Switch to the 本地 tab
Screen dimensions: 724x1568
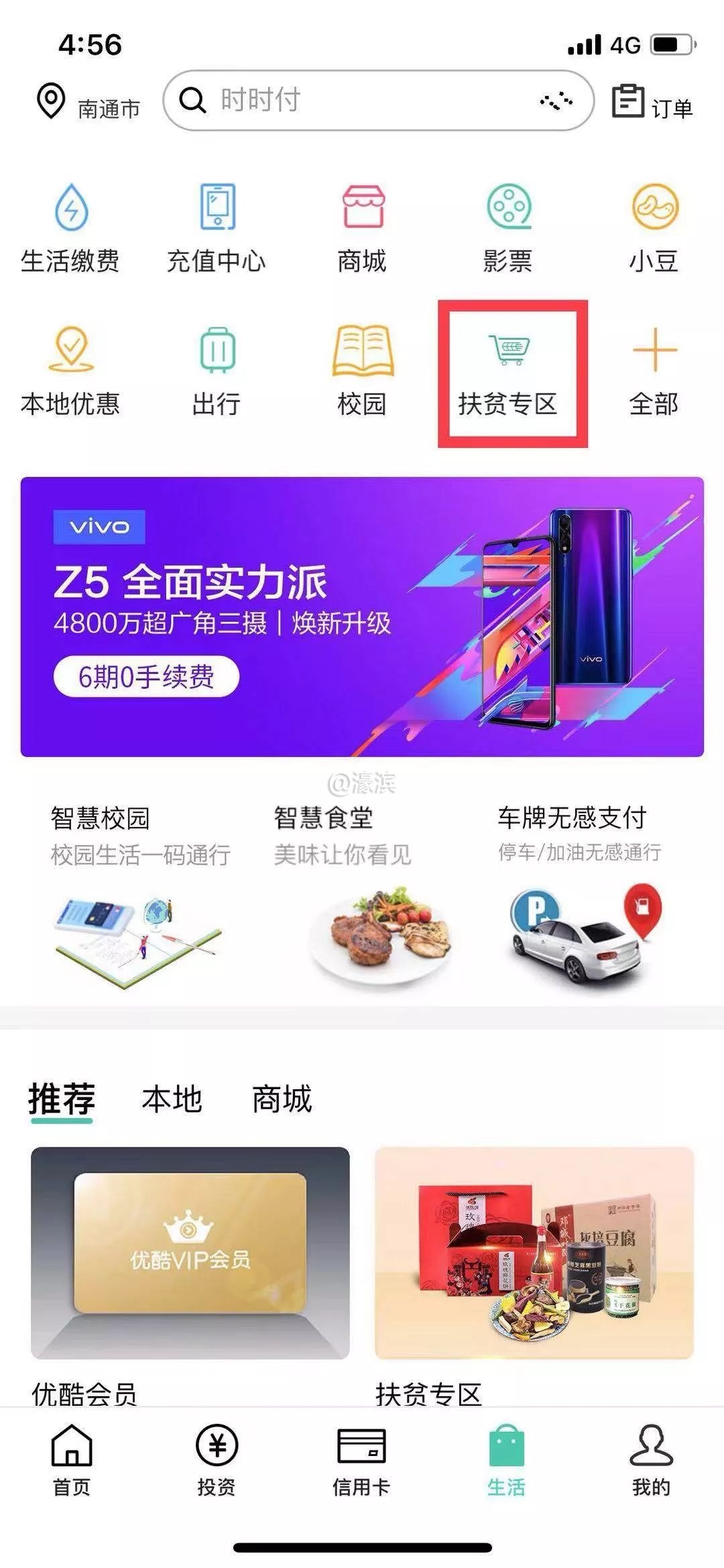(172, 1099)
